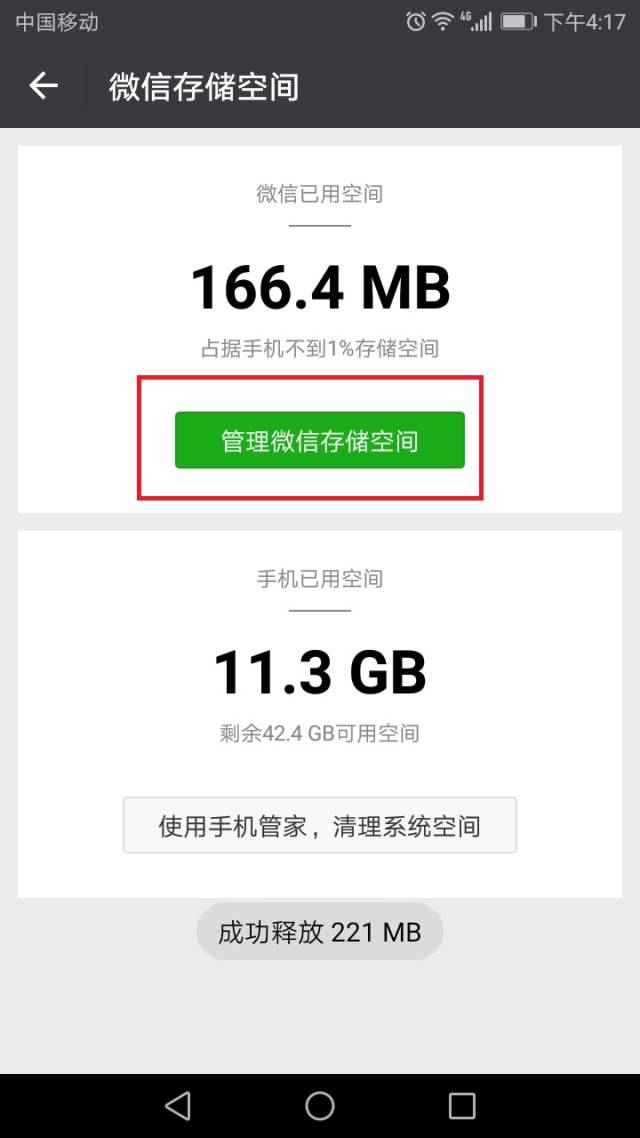This screenshot has width=640, height=1138.
Task: Go back using the top-left arrow
Action: click(x=43, y=86)
